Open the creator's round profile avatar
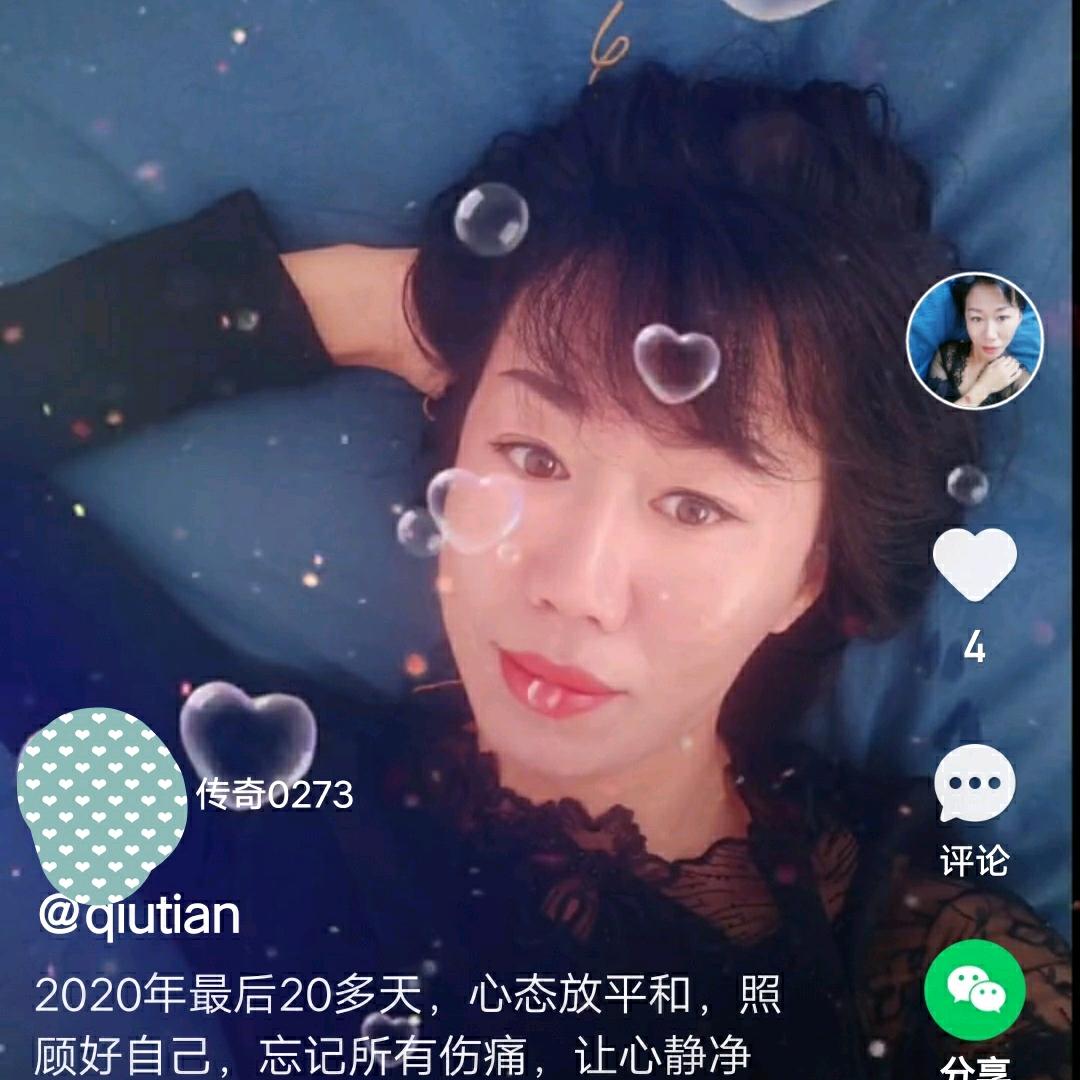Image resolution: width=1080 pixels, height=1080 pixels. [x=974, y=341]
